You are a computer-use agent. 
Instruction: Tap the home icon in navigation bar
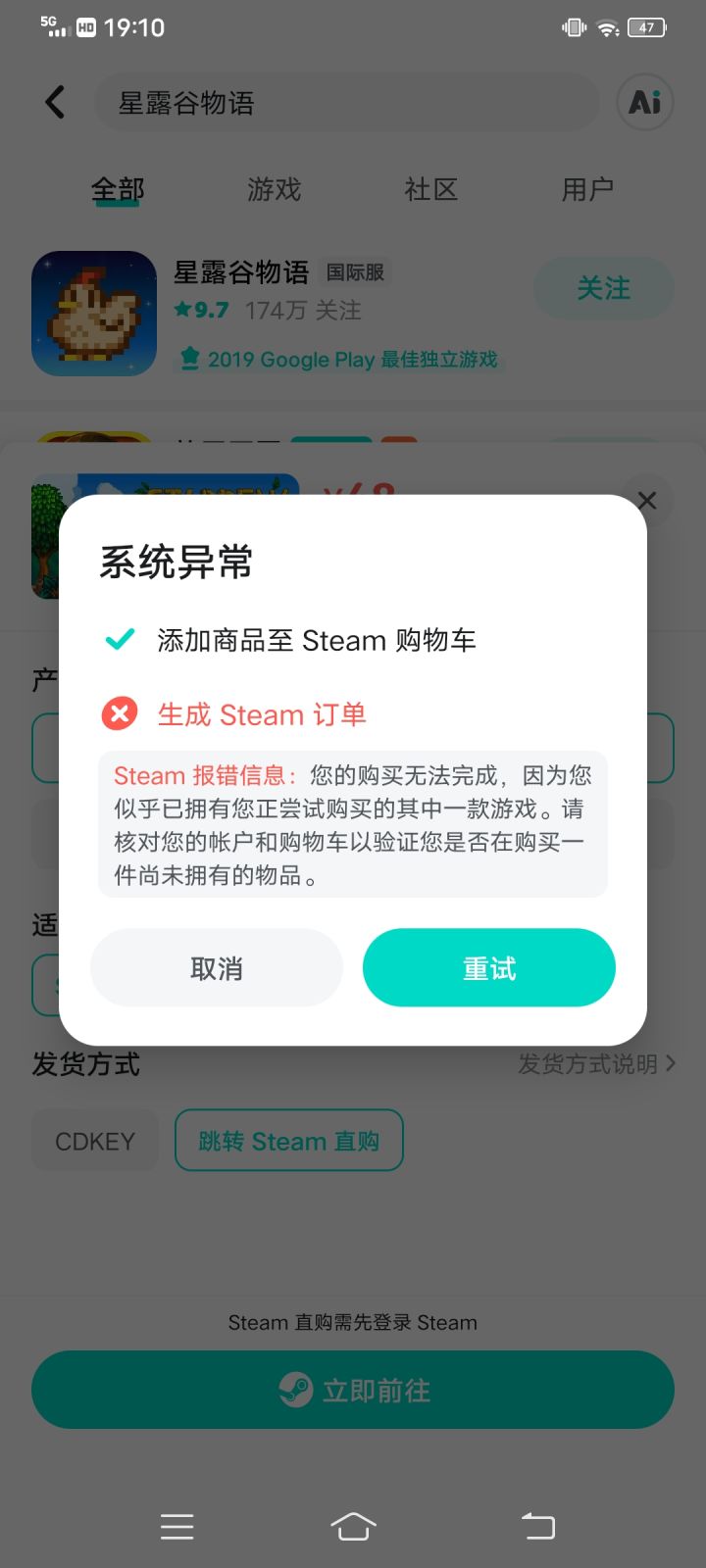click(353, 1526)
